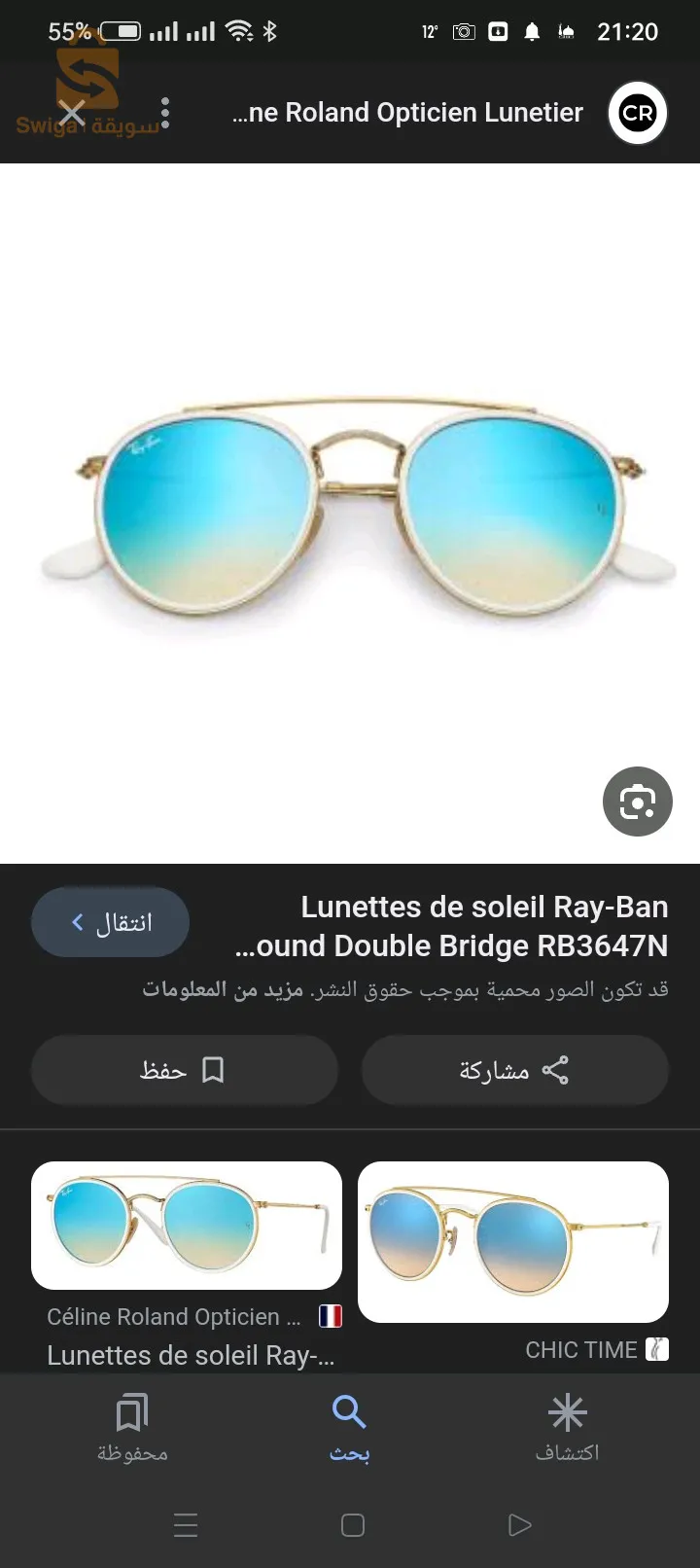Open the Céline Roland Opticien related image

coord(187,1226)
